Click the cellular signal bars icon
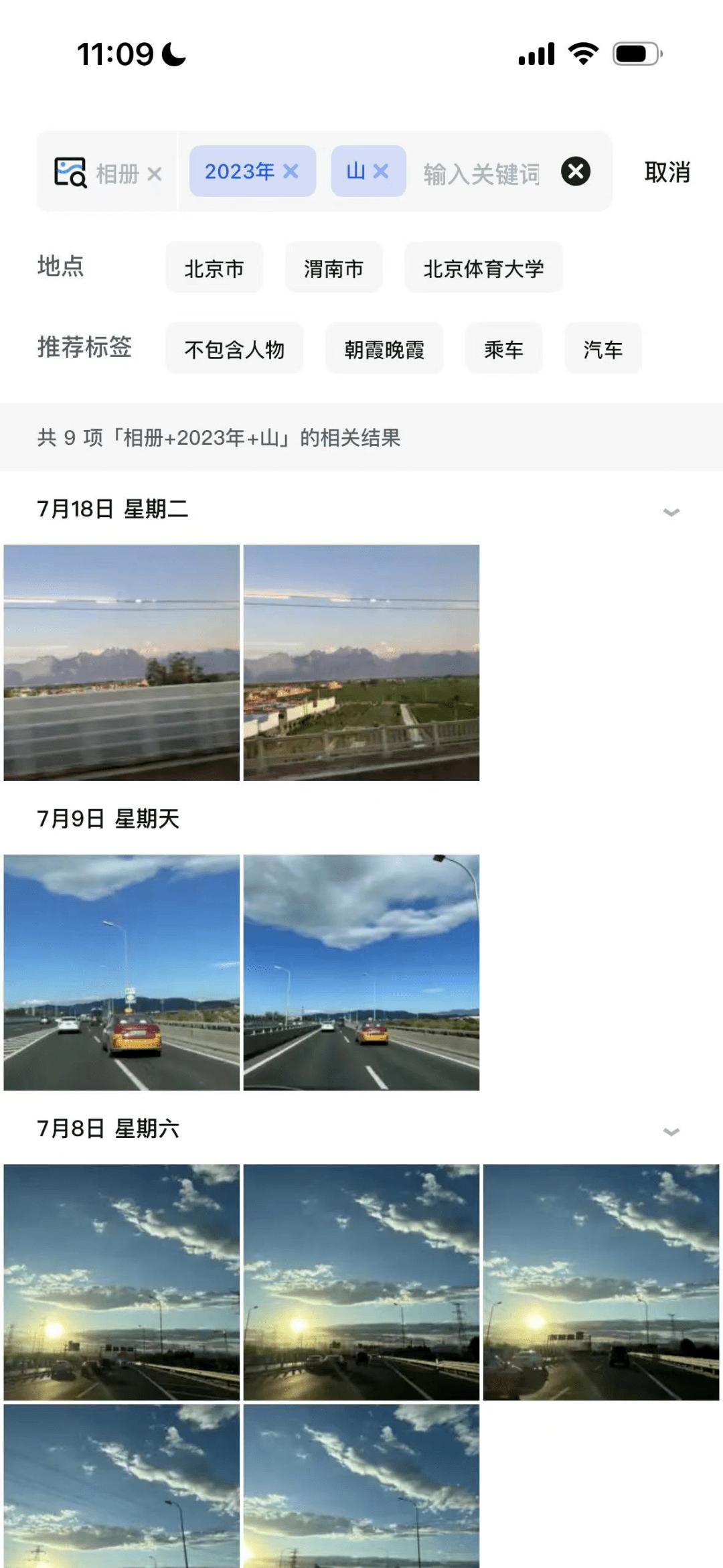This screenshot has height=1568, width=723. (x=536, y=54)
